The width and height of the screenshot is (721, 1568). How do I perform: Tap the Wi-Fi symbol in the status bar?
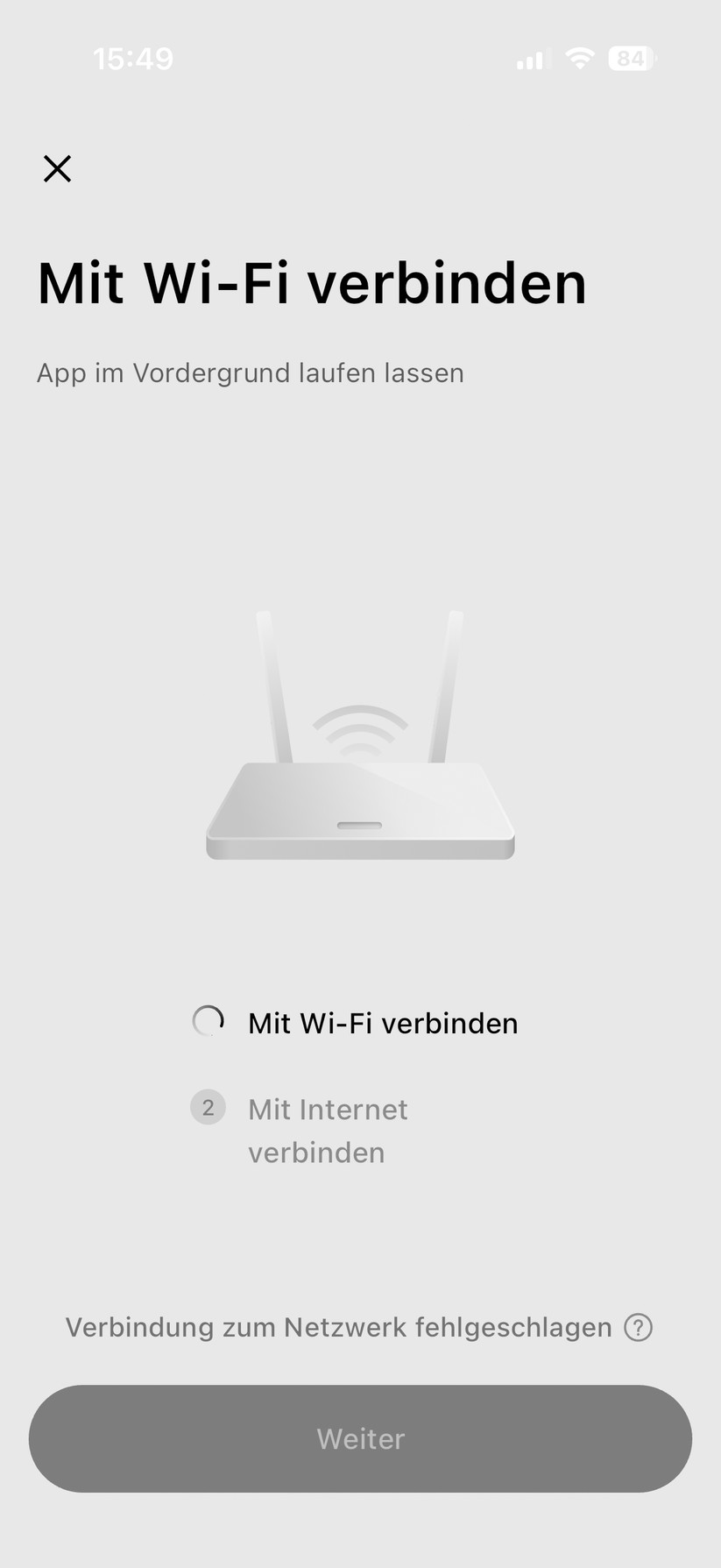point(580,58)
